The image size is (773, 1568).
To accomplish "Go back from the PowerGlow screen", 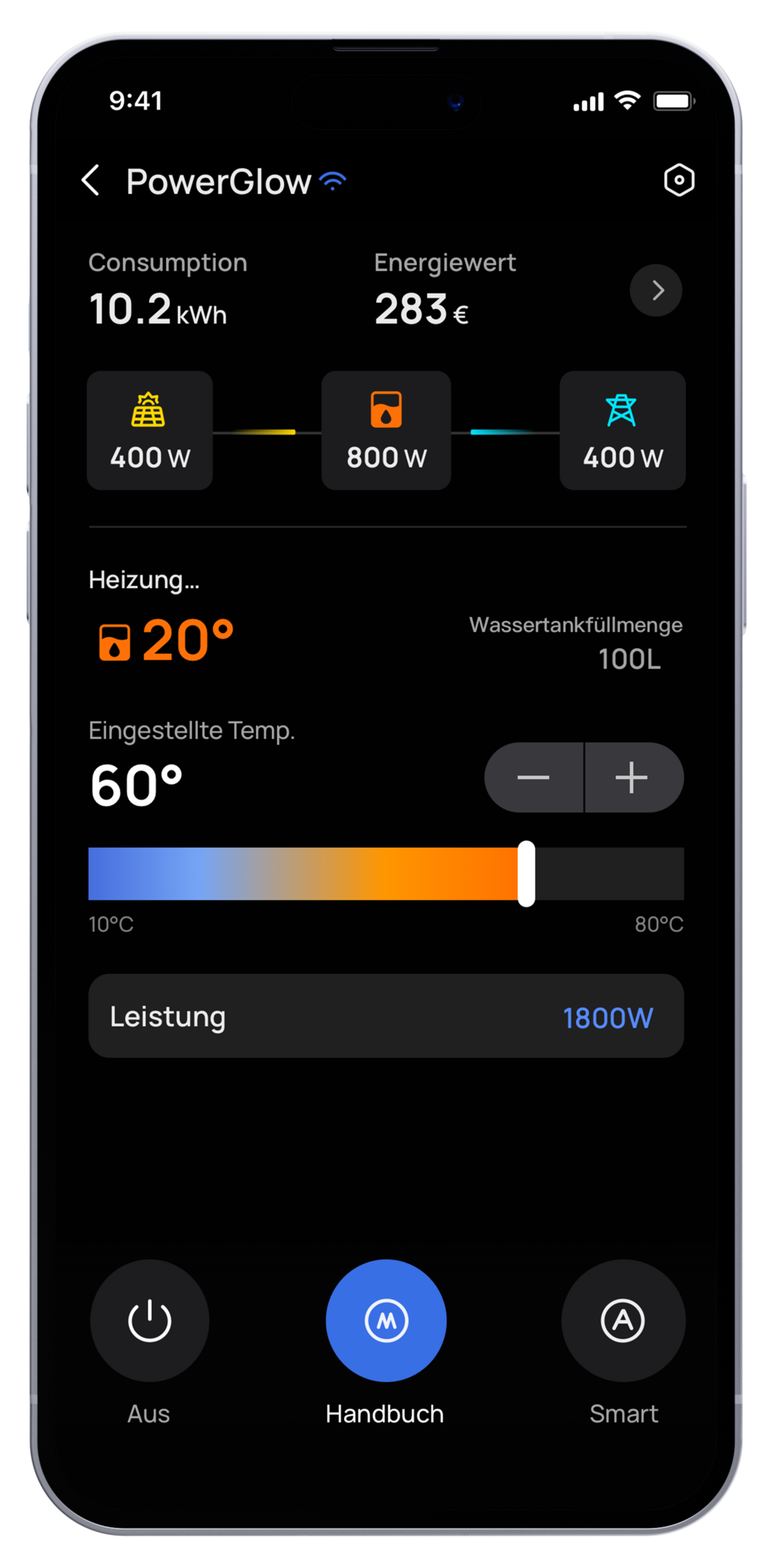I will point(91,181).
